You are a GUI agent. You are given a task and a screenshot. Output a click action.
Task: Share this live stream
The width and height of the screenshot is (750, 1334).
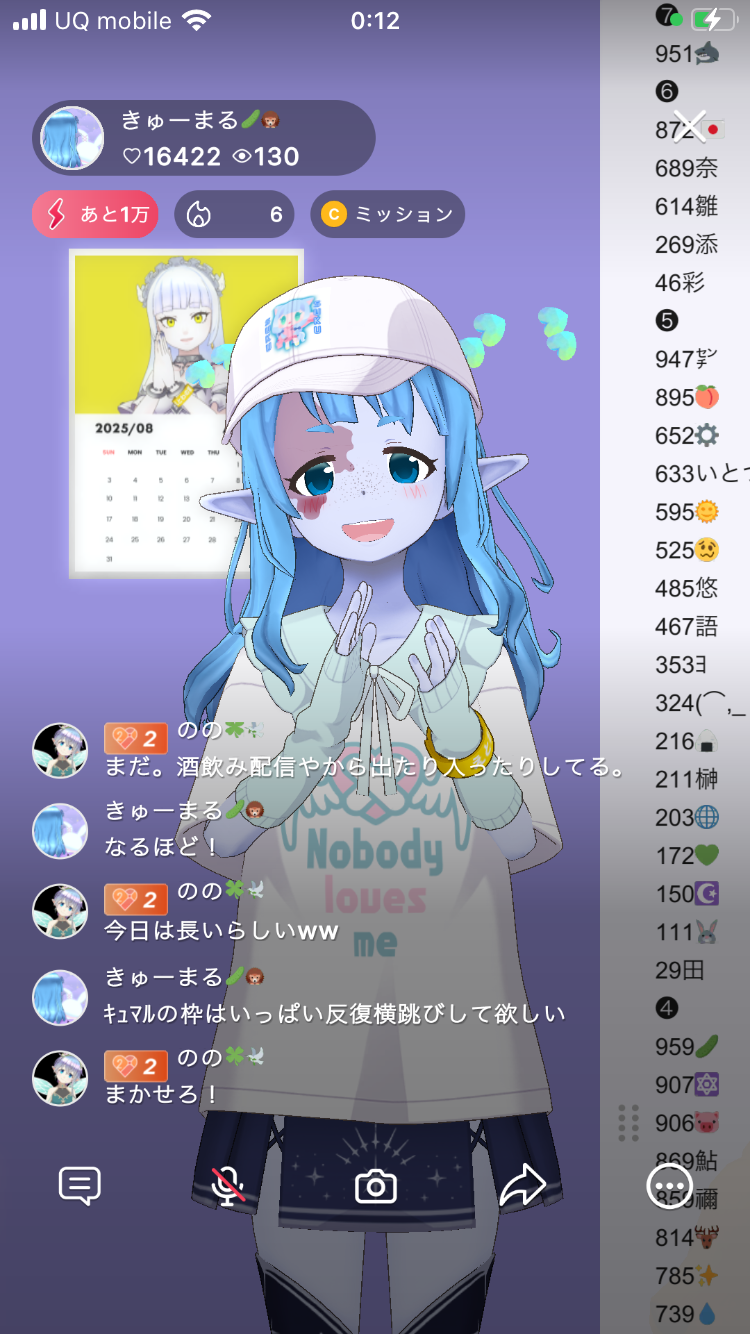point(522,1186)
